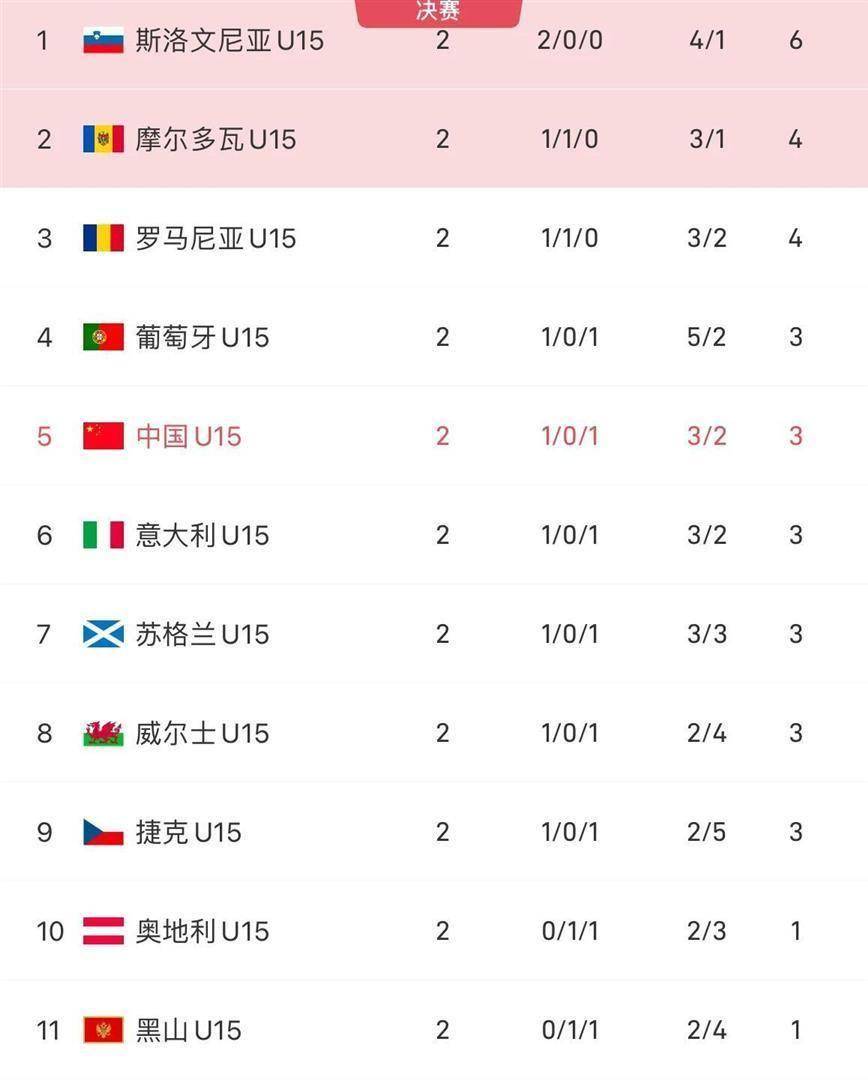This screenshot has height=1080, width=868.
Task: Open the 捷克 U15 team row
Action: pyautogui.click(x=189, y=832)
